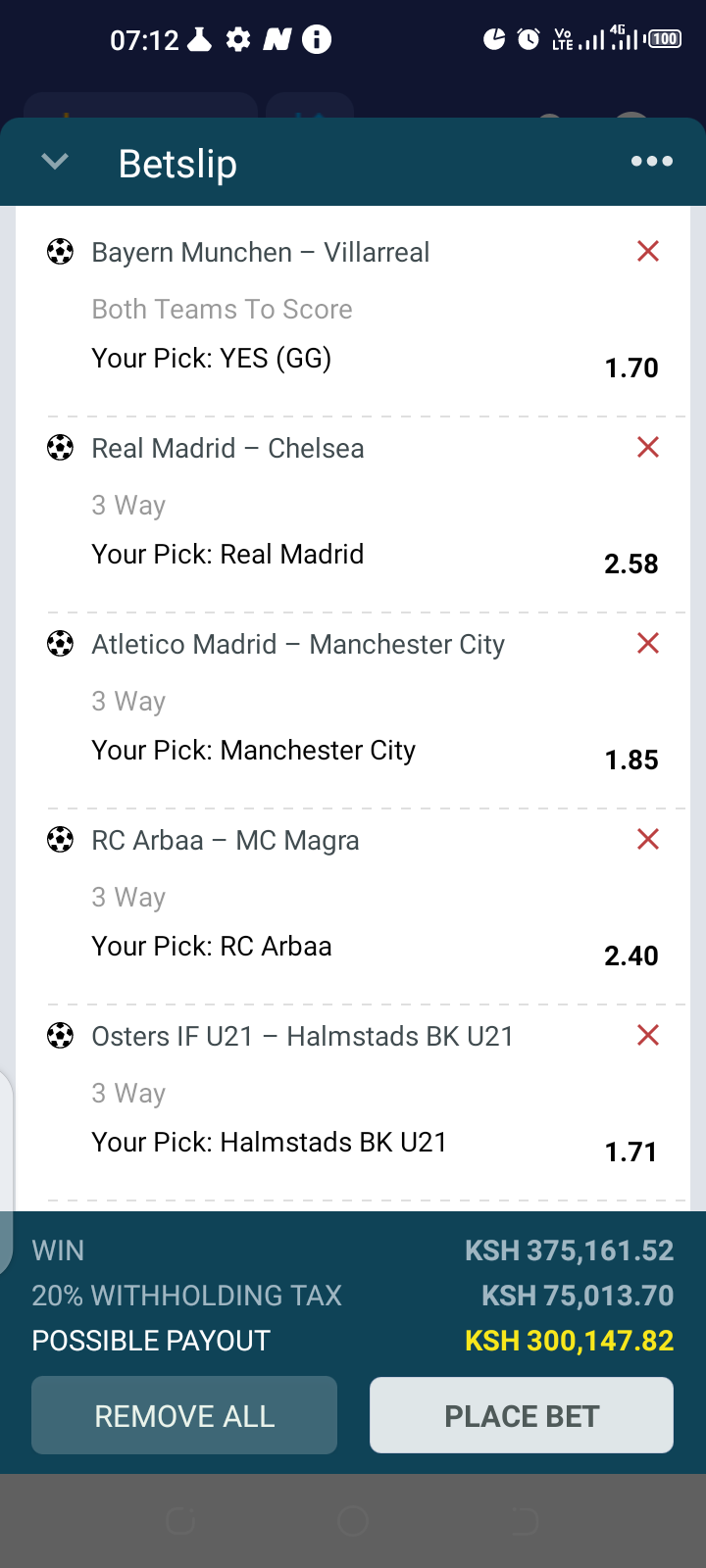Remove Osters IF U21 – Halmstads BK U21 selection

648,1036
